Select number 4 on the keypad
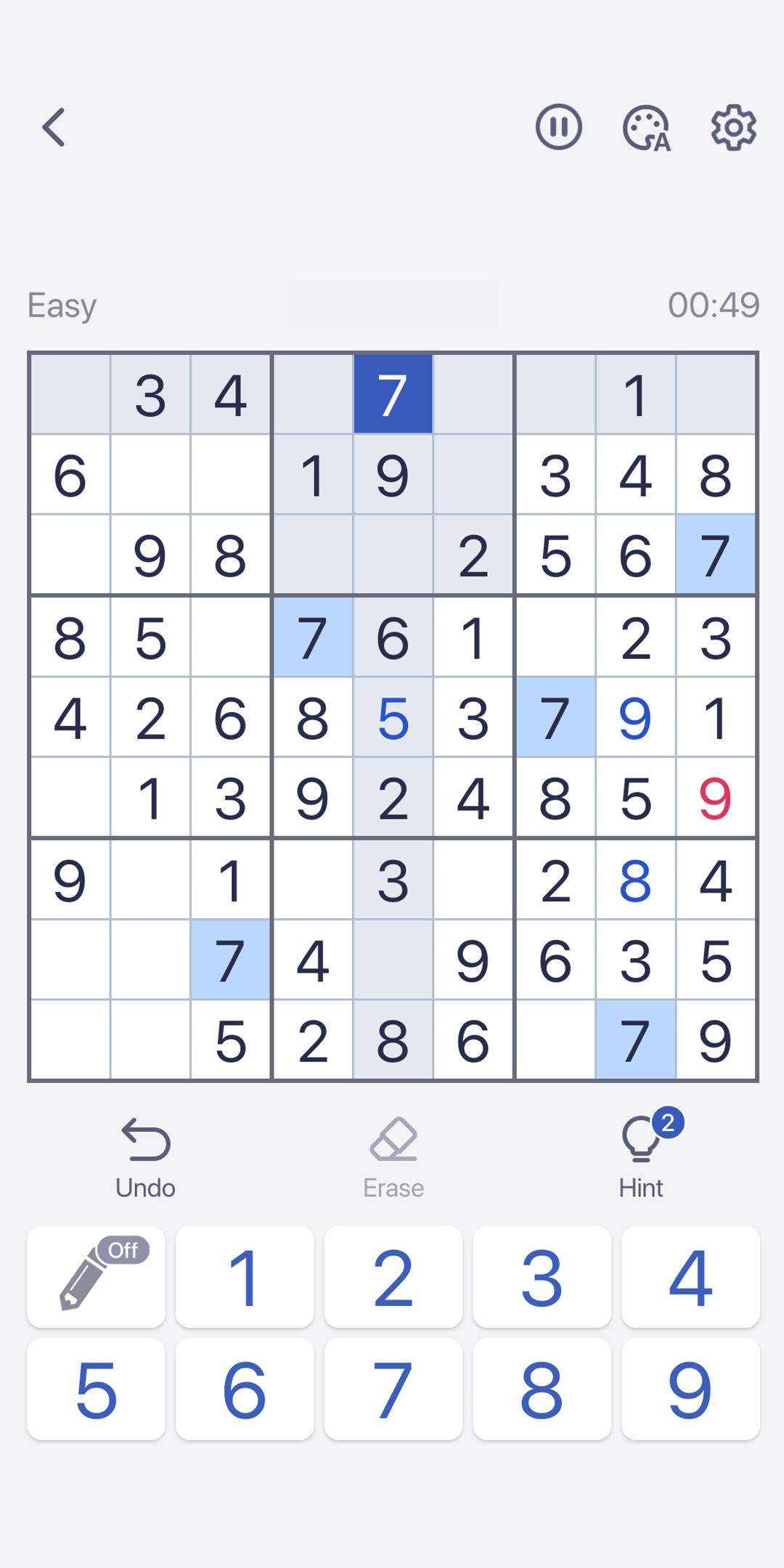Screen dimensions: 784x1568 point(690,1277)
